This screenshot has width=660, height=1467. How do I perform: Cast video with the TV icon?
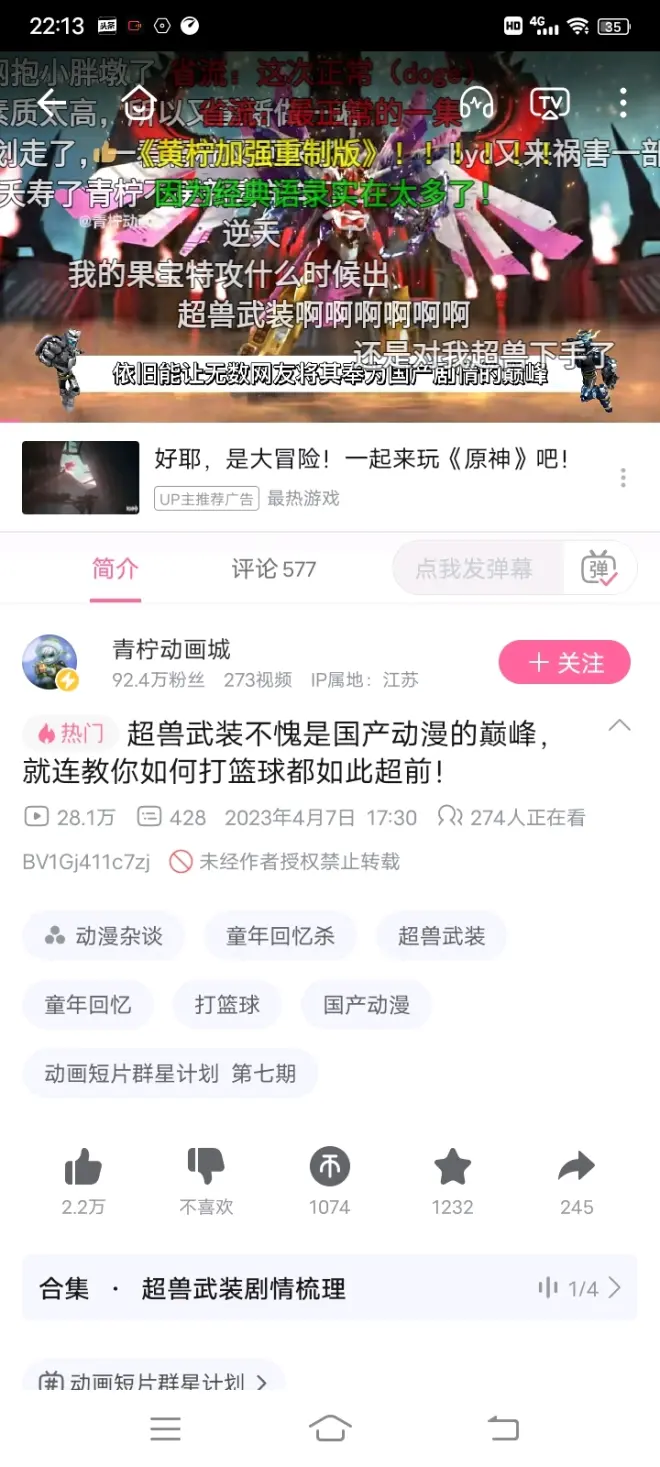pos(549,102)
